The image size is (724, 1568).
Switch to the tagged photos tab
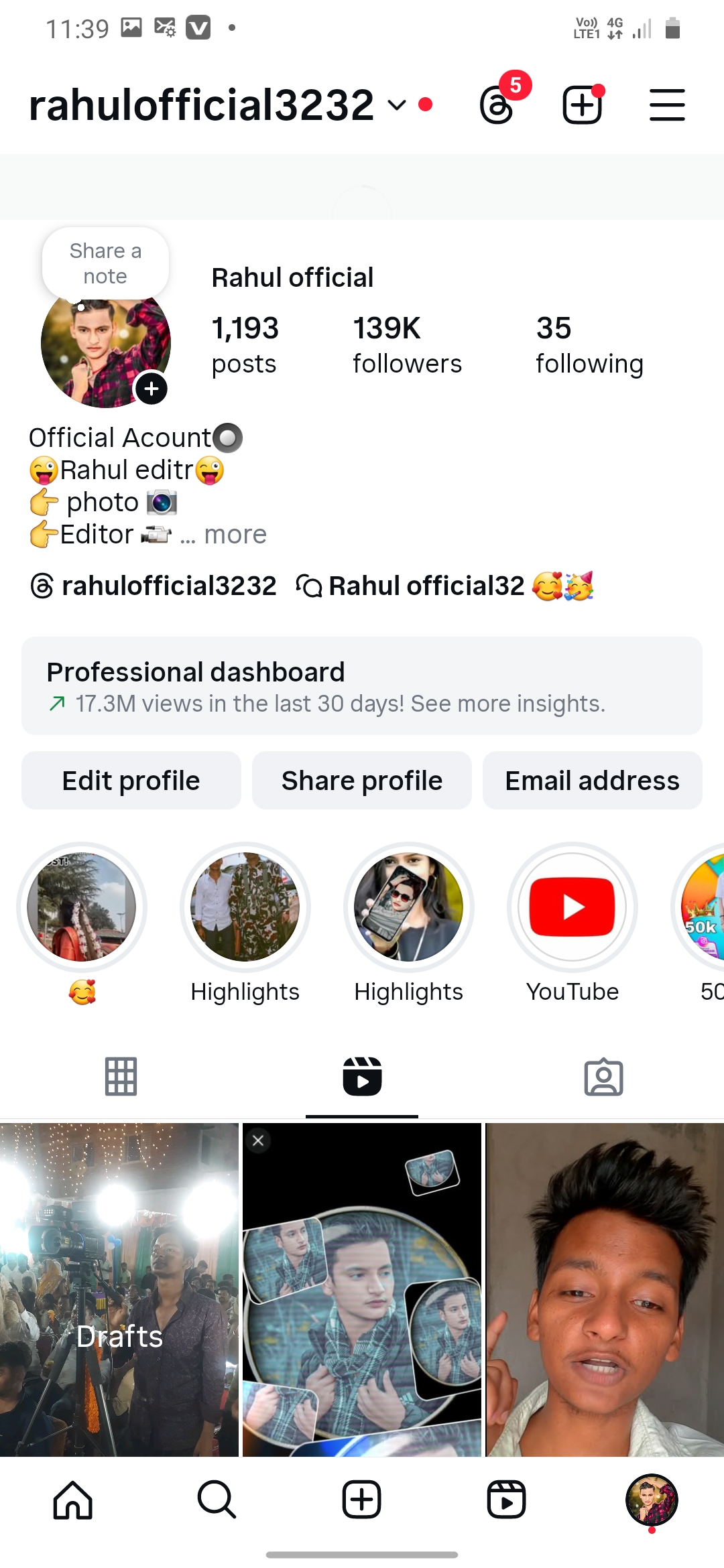(x=603, y=1077)
